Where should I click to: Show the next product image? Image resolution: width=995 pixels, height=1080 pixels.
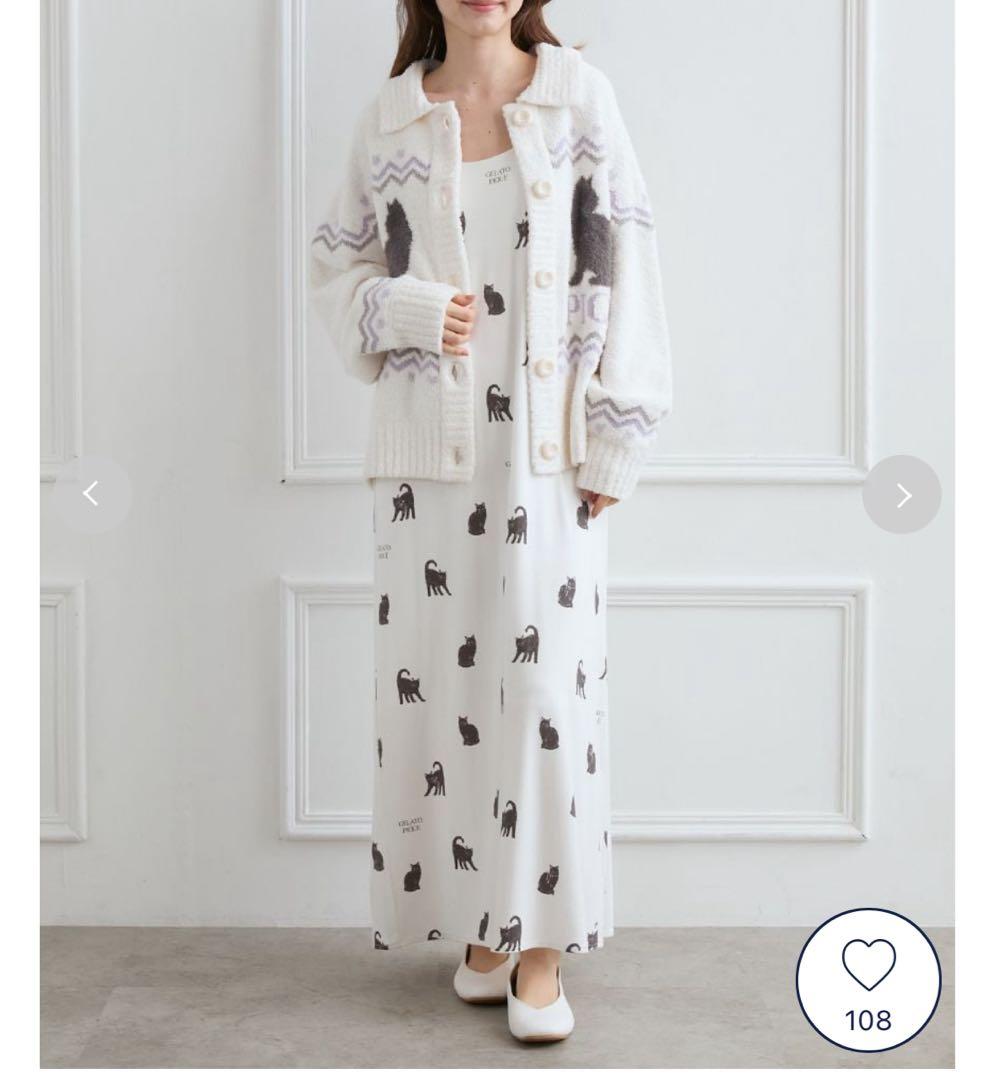901,494
